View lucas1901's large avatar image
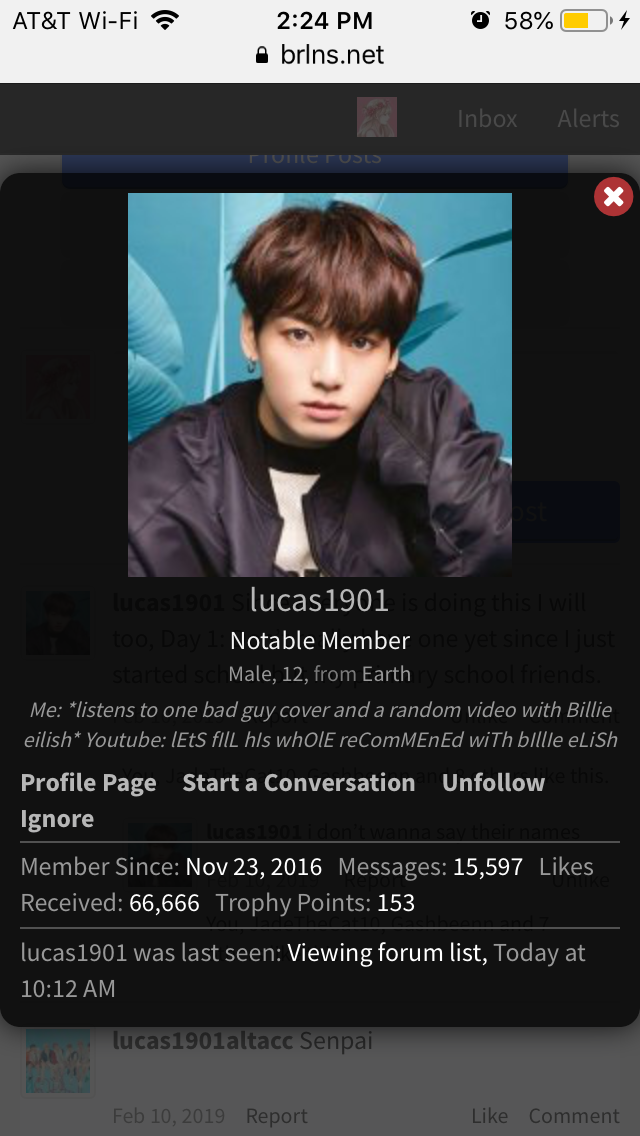The width and height of the screenshot is (640, 1136). tap(320, 385)
